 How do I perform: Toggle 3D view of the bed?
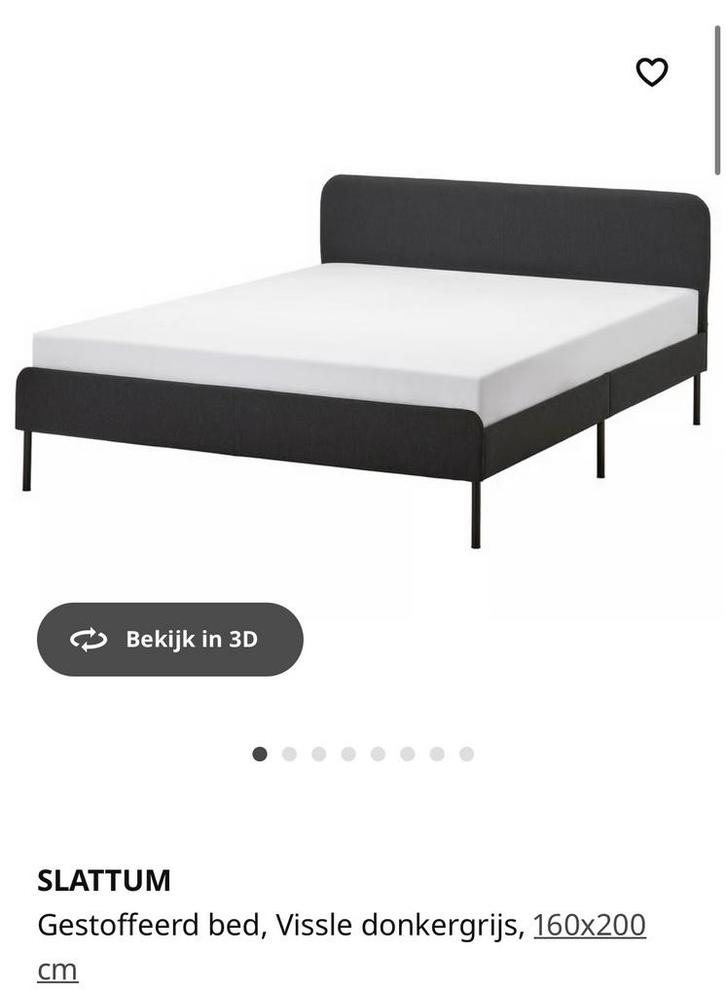click(x=168, y=641)
